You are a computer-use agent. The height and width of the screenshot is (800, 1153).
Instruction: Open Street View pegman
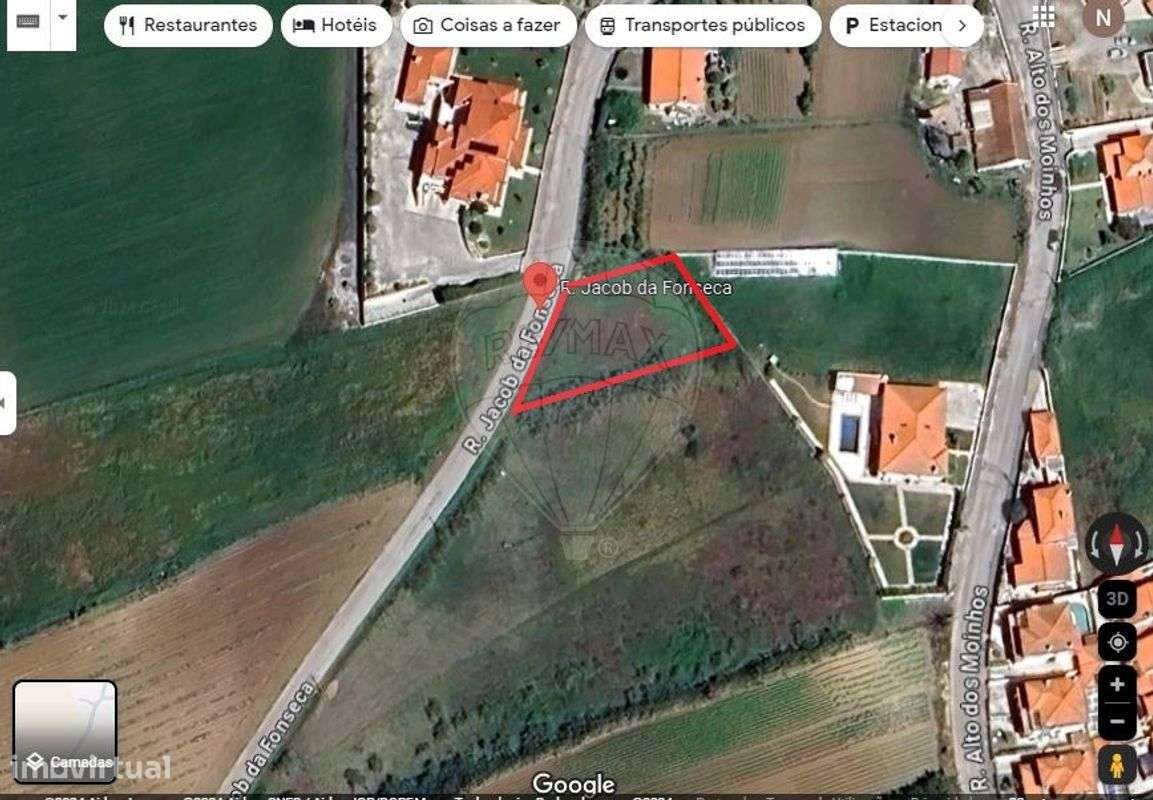[1116, 765]
